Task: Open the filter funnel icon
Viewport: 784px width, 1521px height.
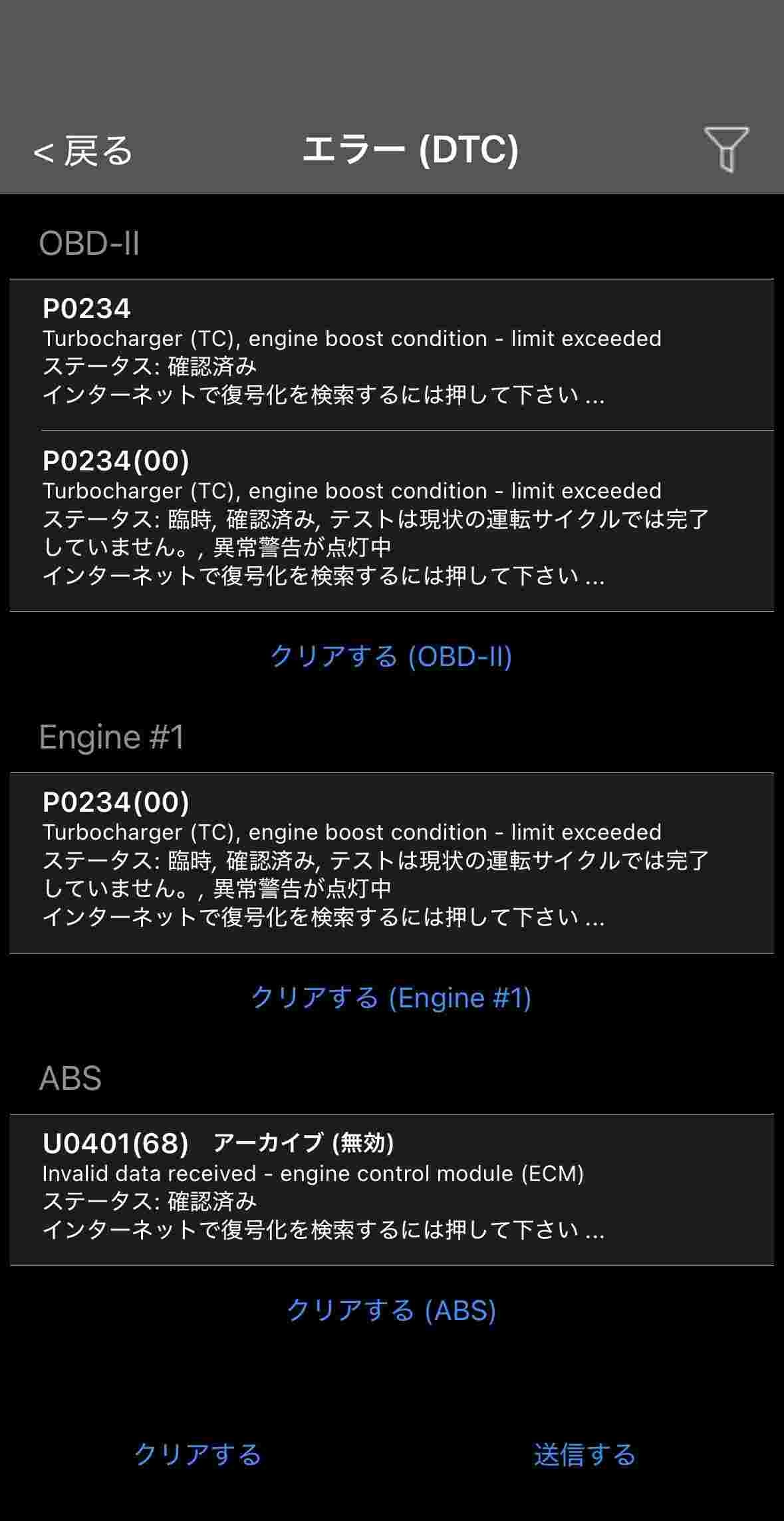Action: point(726,149)
